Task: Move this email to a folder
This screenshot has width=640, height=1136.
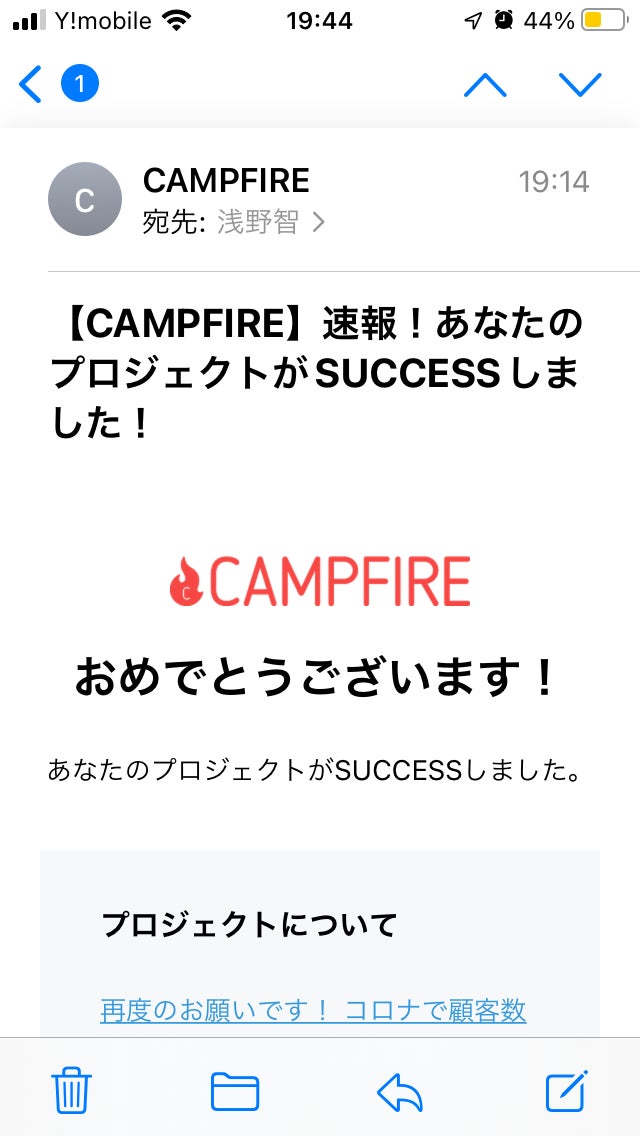Action: pos(235,1090)
